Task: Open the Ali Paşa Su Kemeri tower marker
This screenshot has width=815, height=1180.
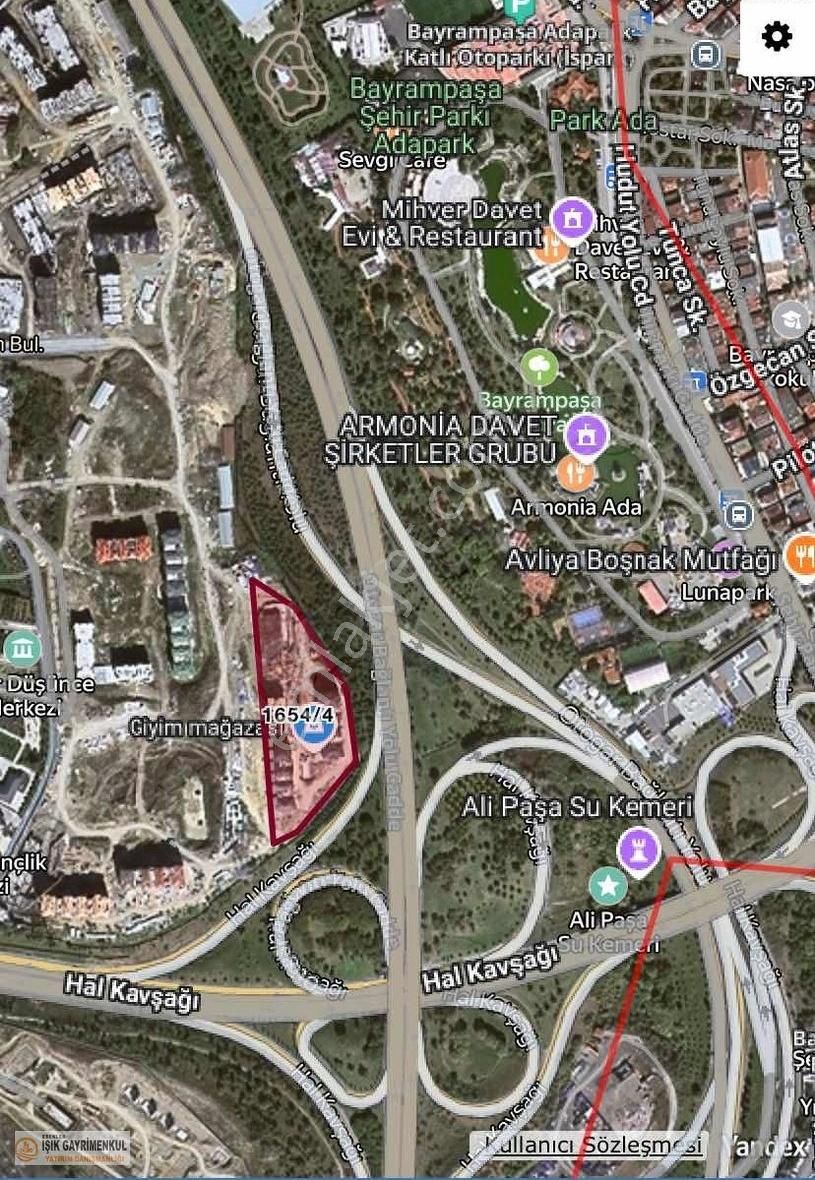Action: coord(638,849)
